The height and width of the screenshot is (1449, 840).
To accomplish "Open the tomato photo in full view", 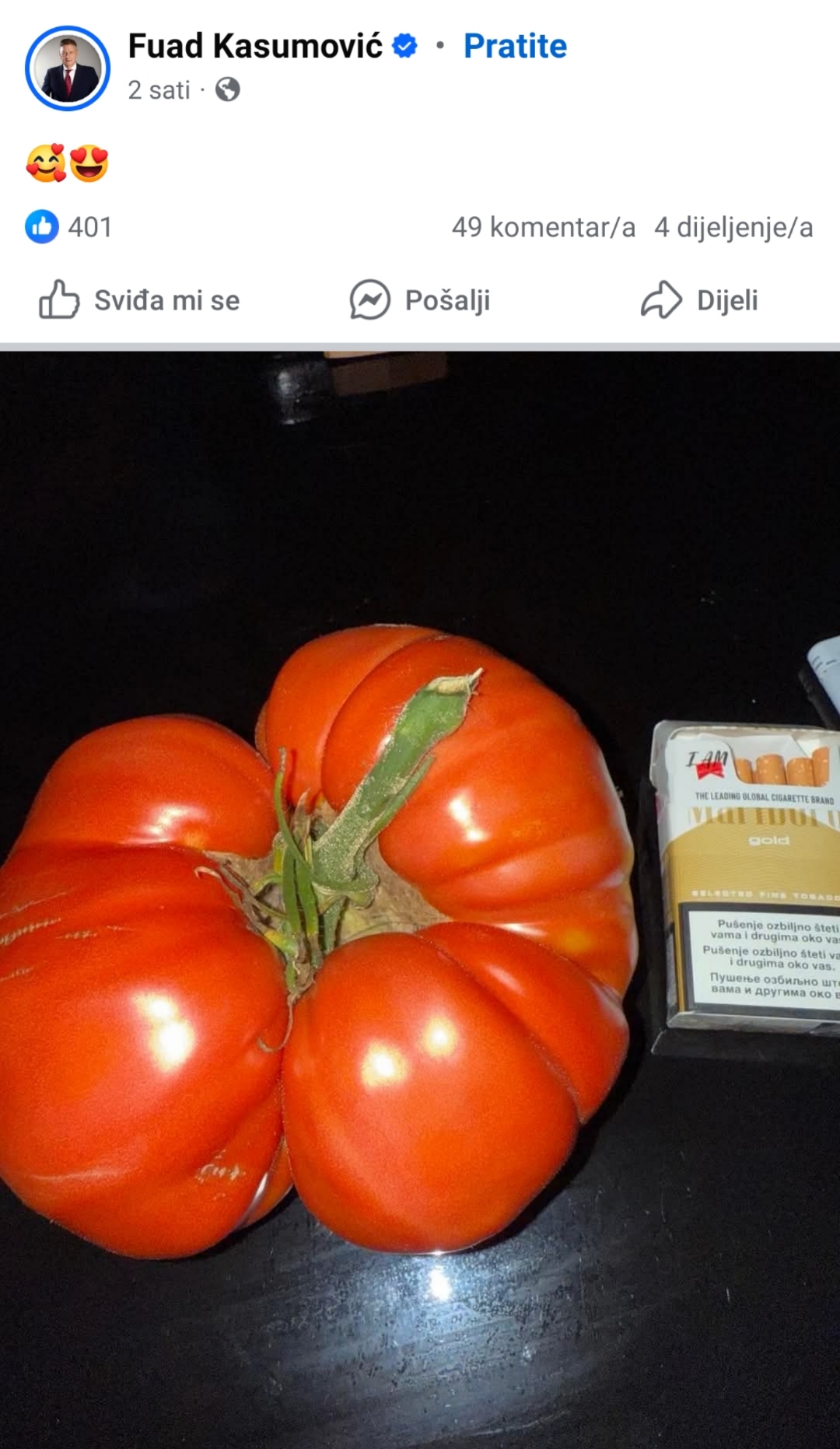I will (420, 900).
